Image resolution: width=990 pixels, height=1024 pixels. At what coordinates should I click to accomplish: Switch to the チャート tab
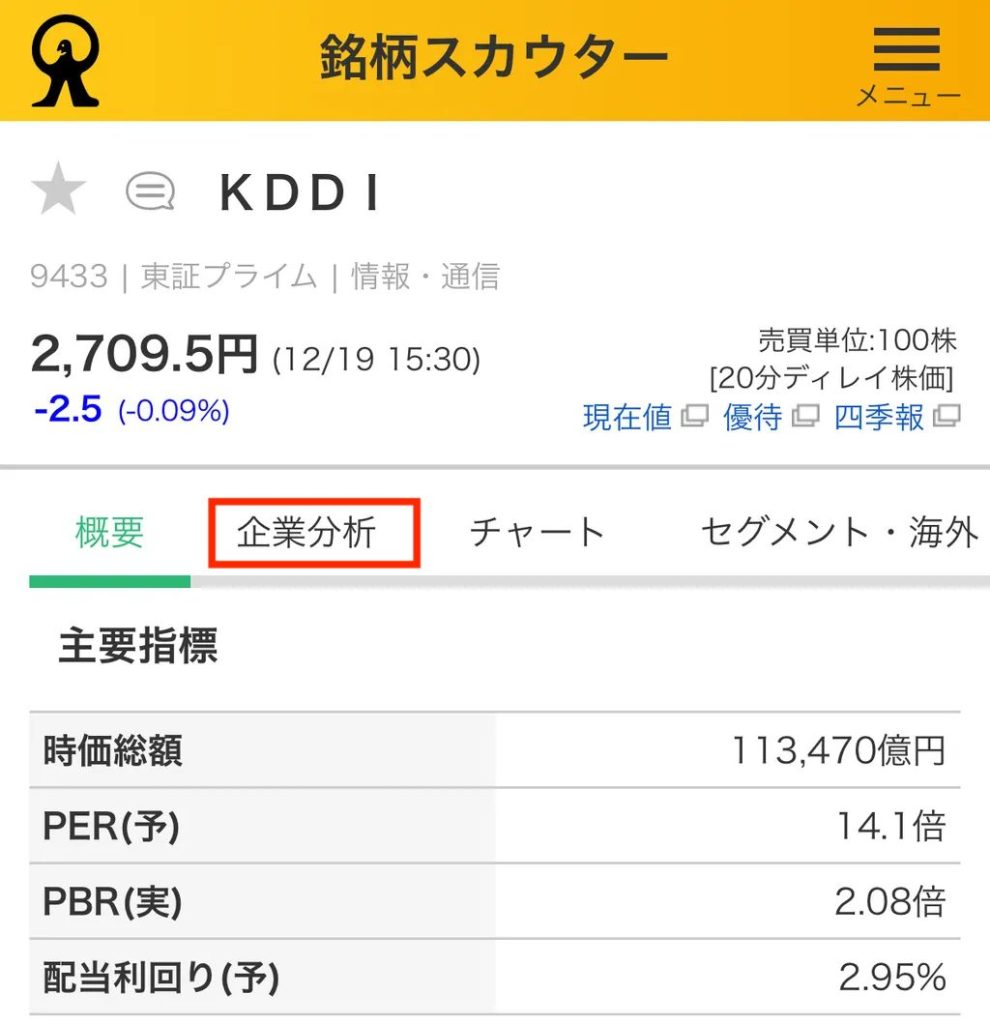pyautogui.click(x=538, y=533)
